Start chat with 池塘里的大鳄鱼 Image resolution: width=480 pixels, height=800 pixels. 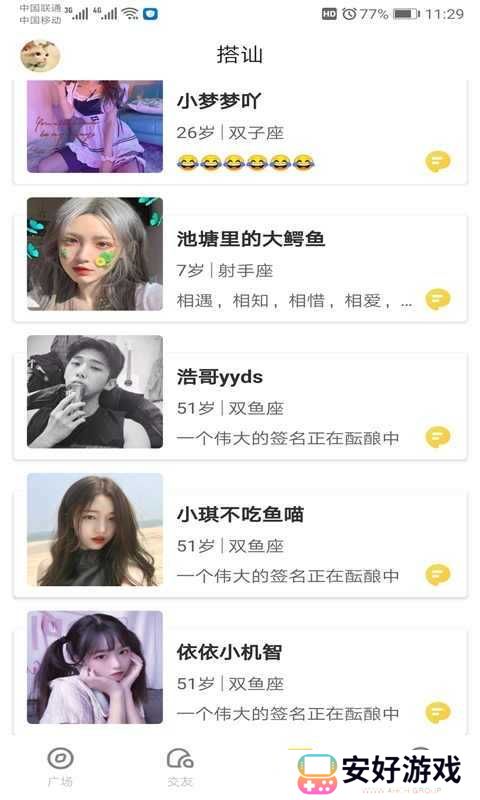point(438,299)
